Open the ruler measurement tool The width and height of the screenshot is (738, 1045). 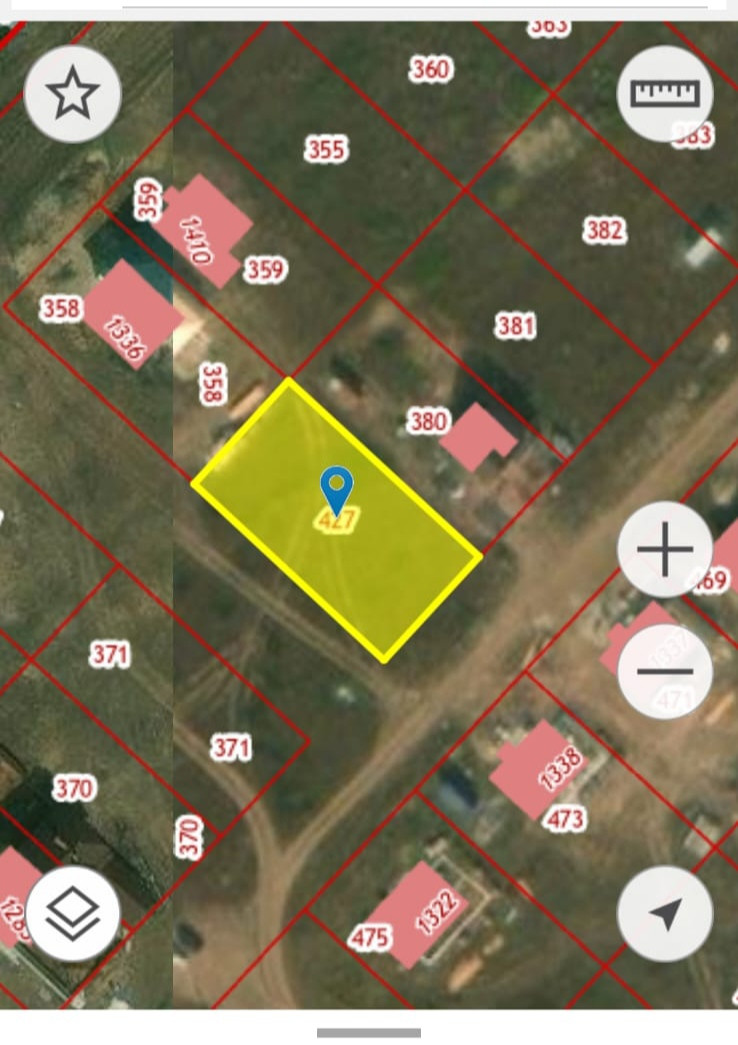coord(665,94)
